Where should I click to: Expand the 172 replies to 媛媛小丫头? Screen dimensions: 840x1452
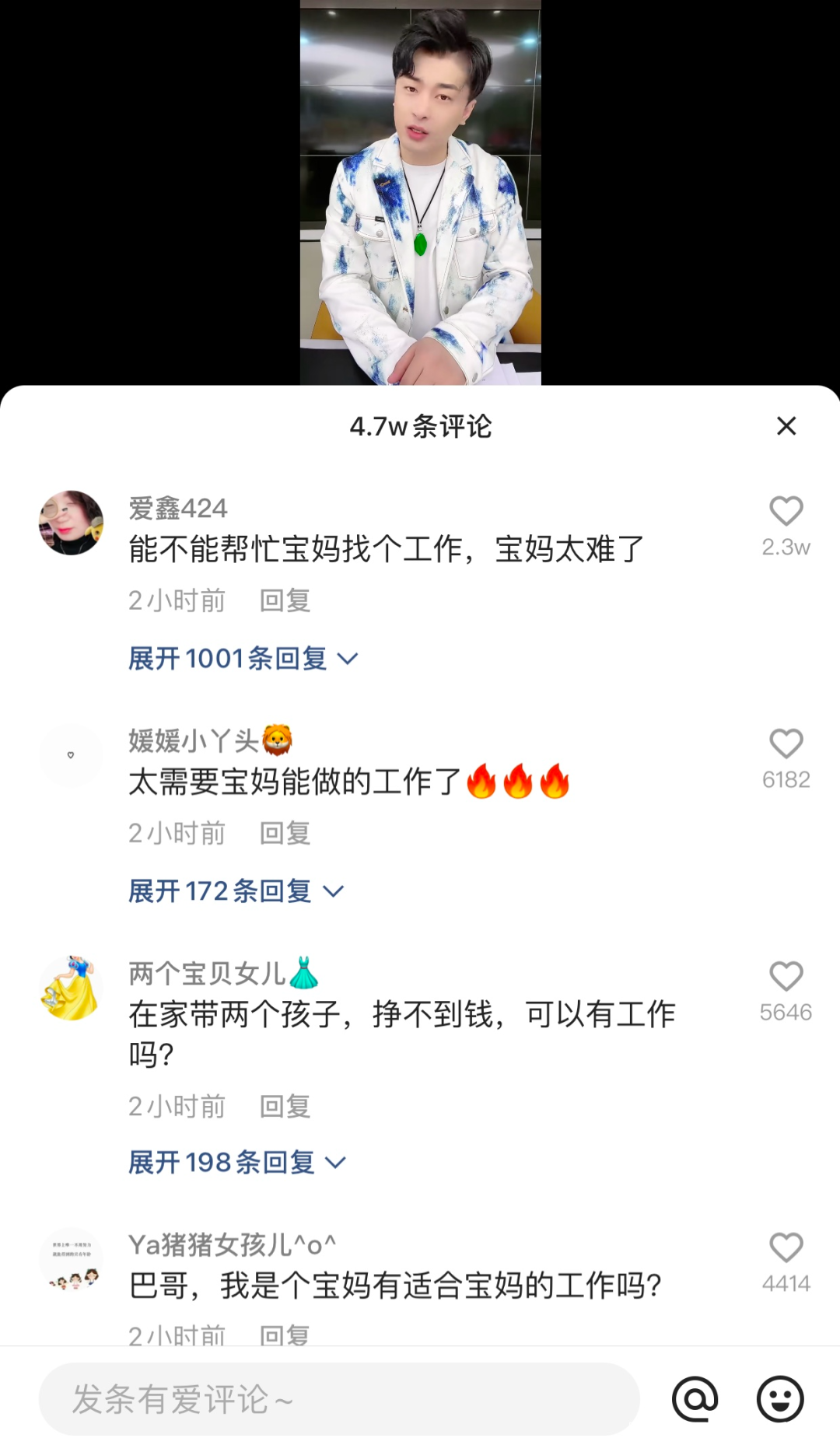pyautogui.click(x=235, y=891)
